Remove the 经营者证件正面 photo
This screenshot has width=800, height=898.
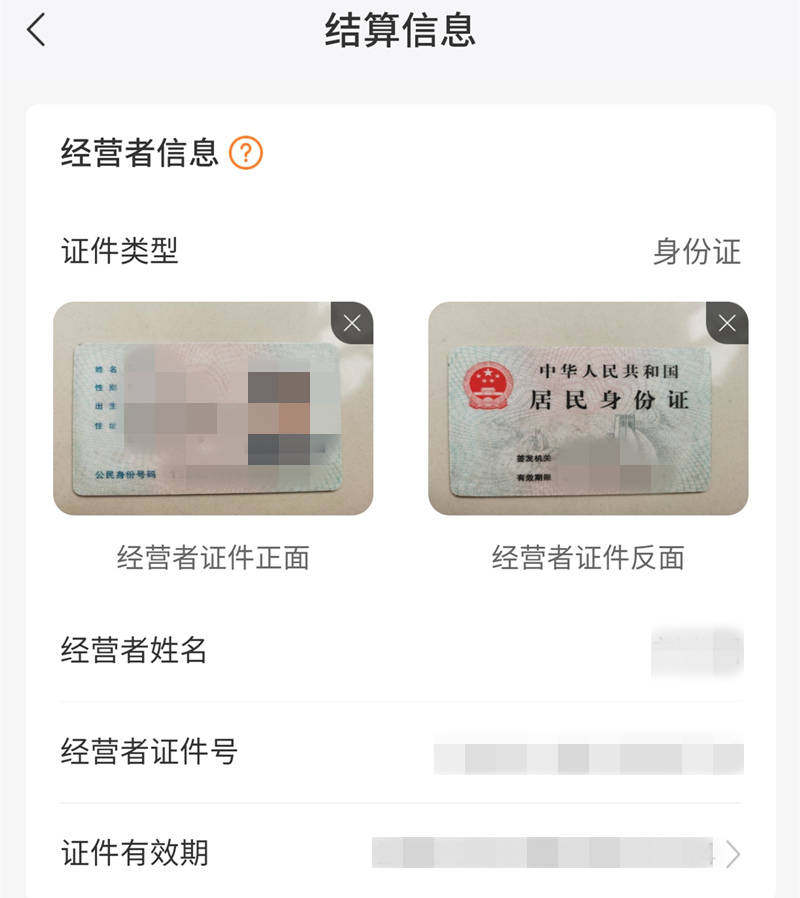coord(352,322)
